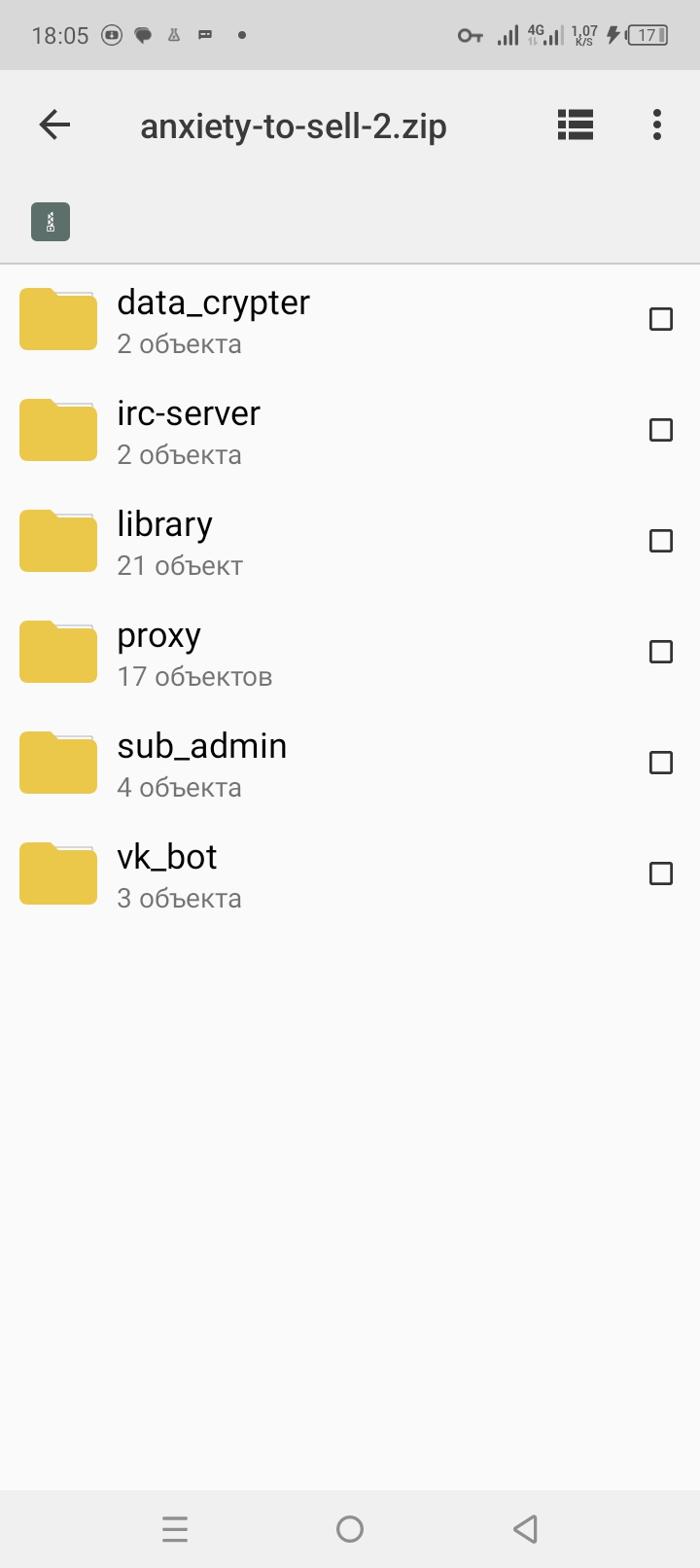The image size is (700, 1568).
Task: Select the data_crypter checkbox
Action: [x=661, y=319]
